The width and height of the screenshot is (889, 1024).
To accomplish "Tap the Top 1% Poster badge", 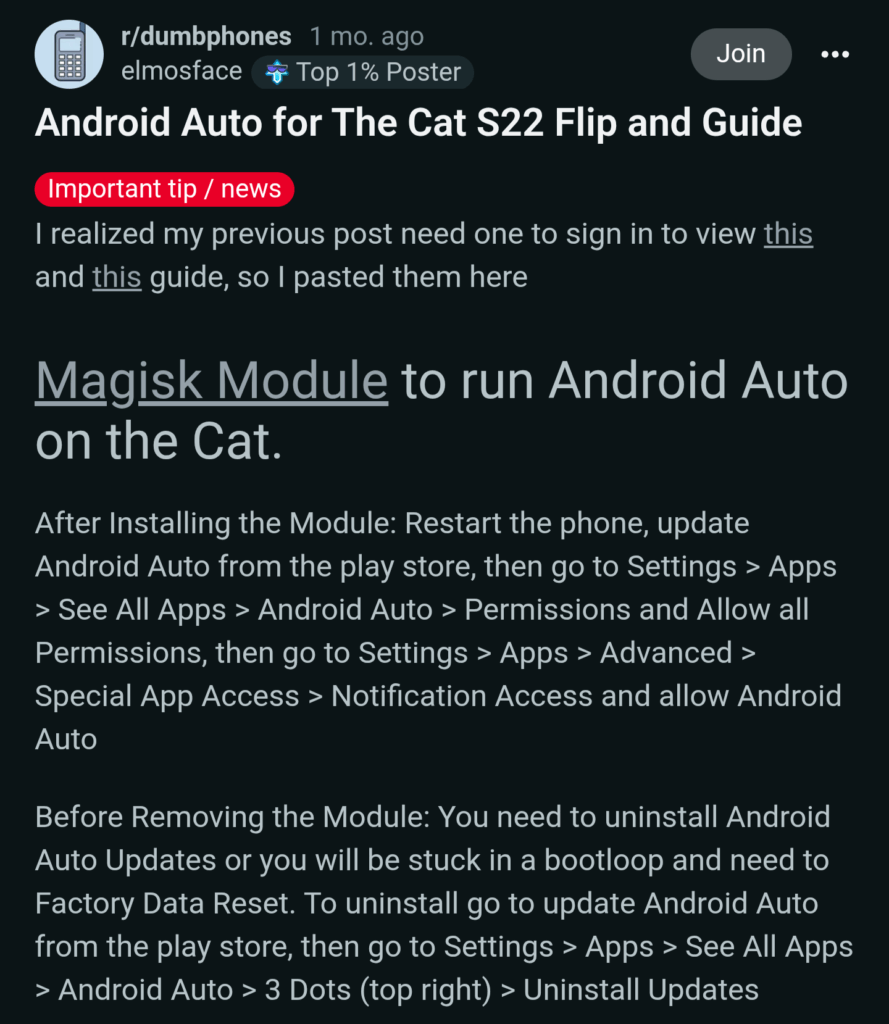I will 362,72.
